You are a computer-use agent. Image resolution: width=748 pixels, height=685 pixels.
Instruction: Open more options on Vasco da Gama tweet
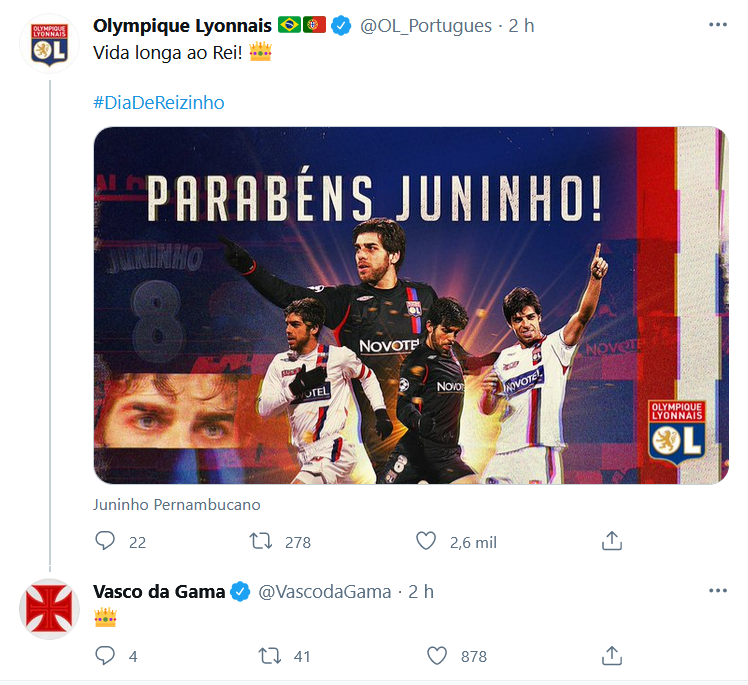(717, 591)
